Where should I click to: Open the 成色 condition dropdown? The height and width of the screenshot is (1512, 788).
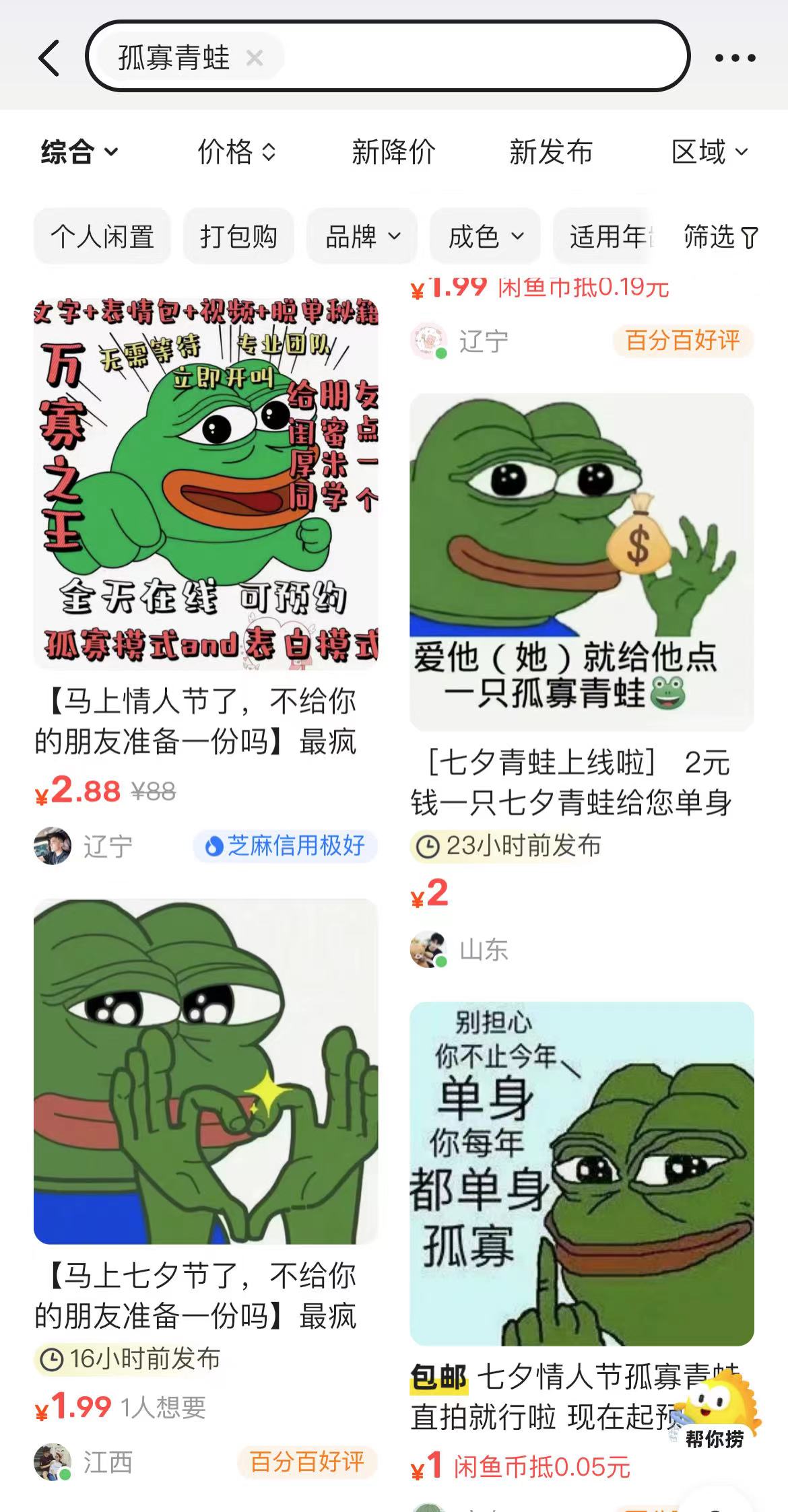[x=485, y=236]
